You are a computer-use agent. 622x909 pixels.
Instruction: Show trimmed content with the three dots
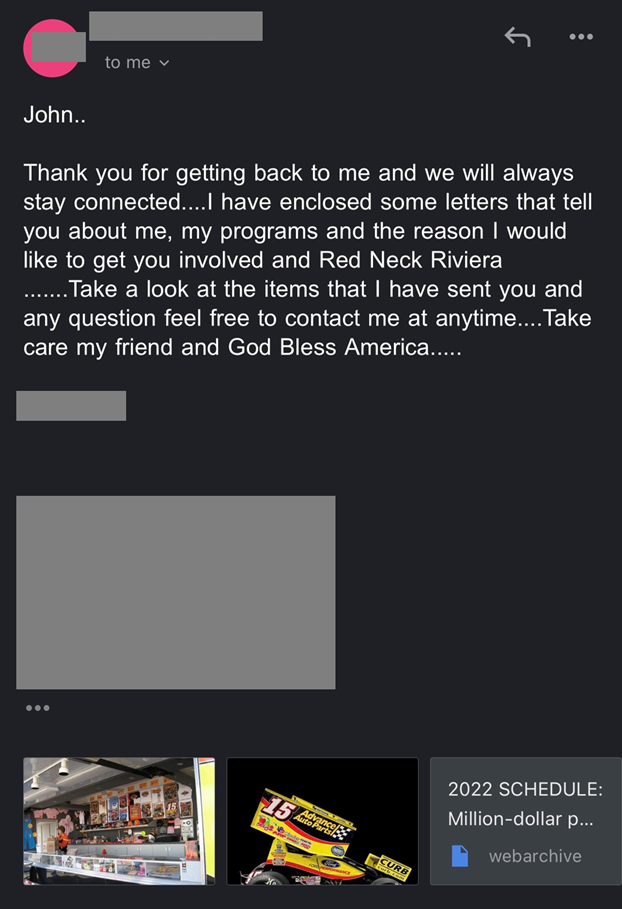pyautogui.click(x=38, y=708)
